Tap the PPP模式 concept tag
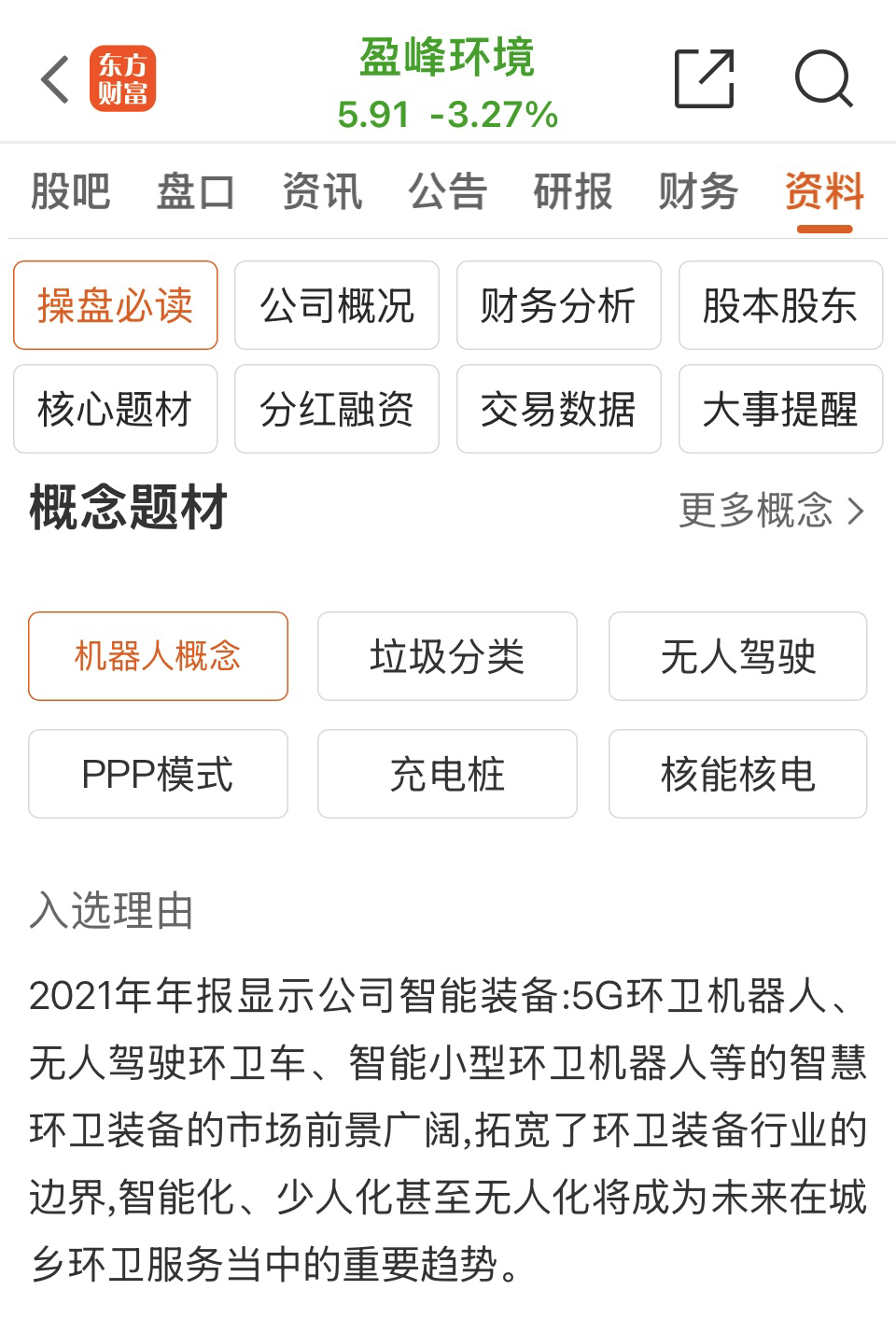 point(158,774)
